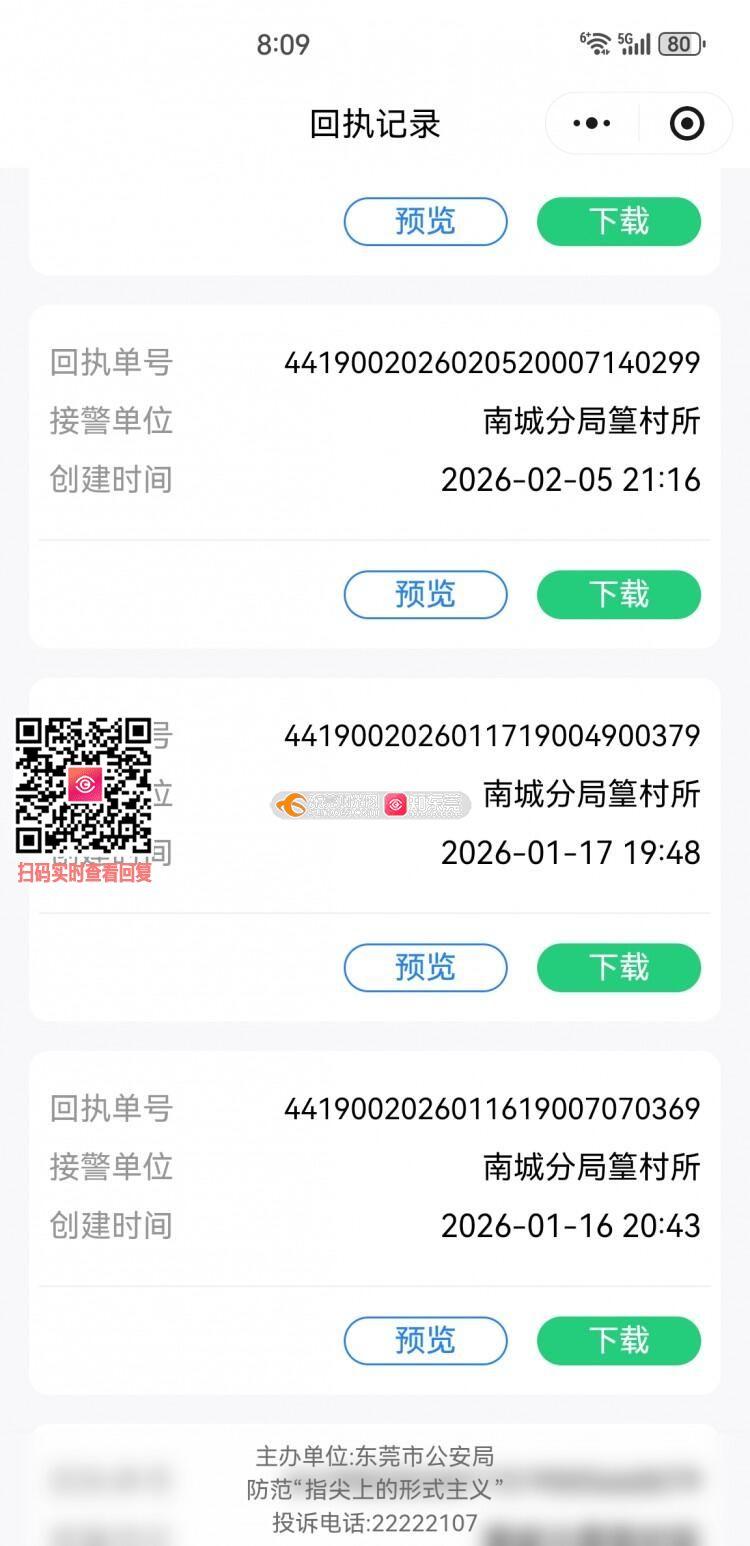Download the receipt created 2026-01-16 20:43

click(619, 1340)
